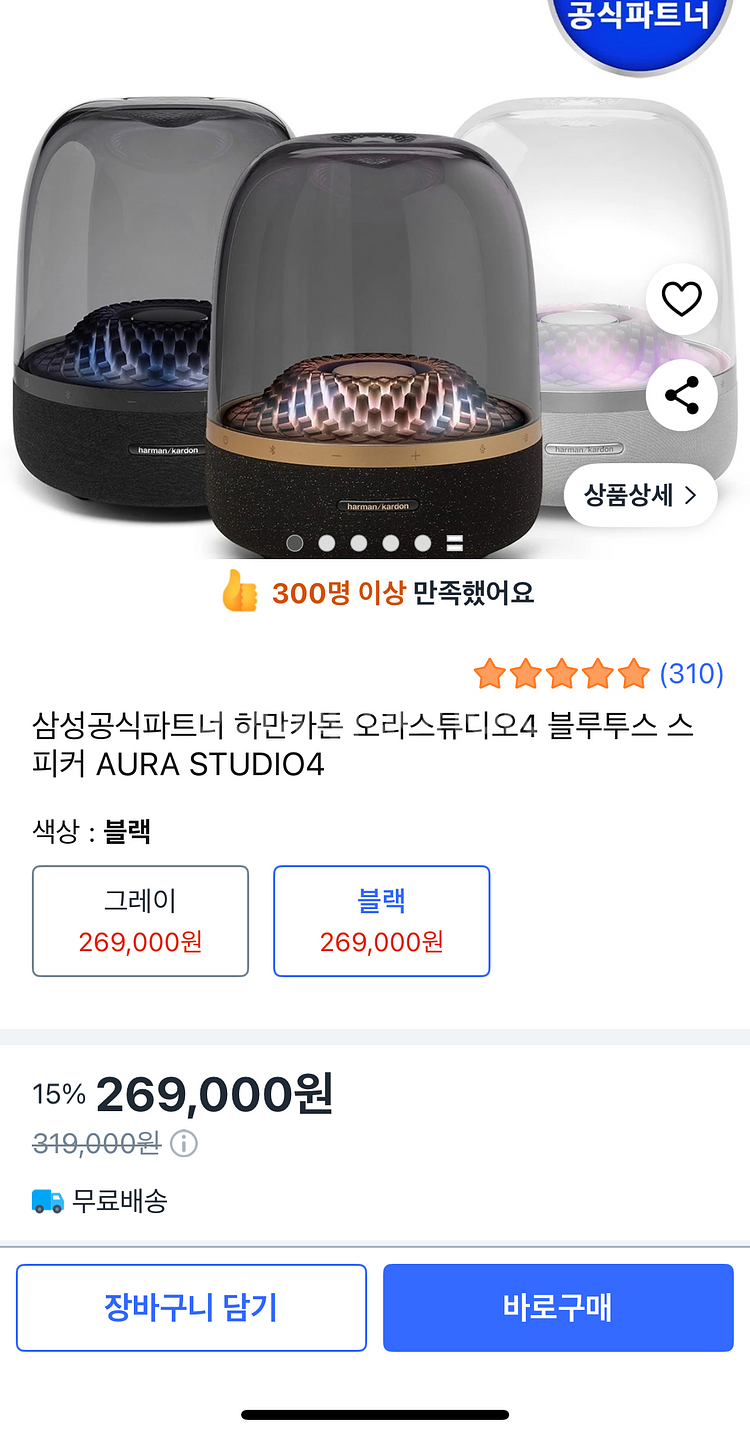750x1436 pixels.
Task: Add product to wishlist with heart icon
Action: (681, 299)
